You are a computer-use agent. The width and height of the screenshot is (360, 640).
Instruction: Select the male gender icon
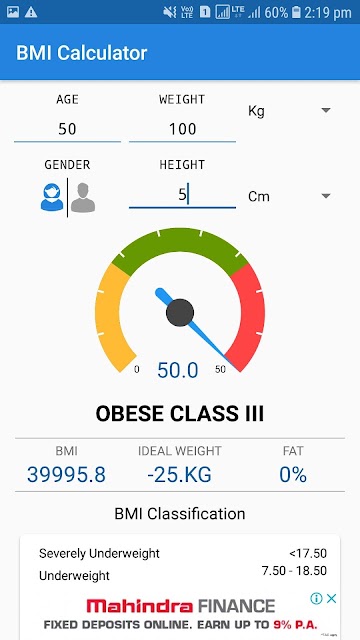coord(83,198)
